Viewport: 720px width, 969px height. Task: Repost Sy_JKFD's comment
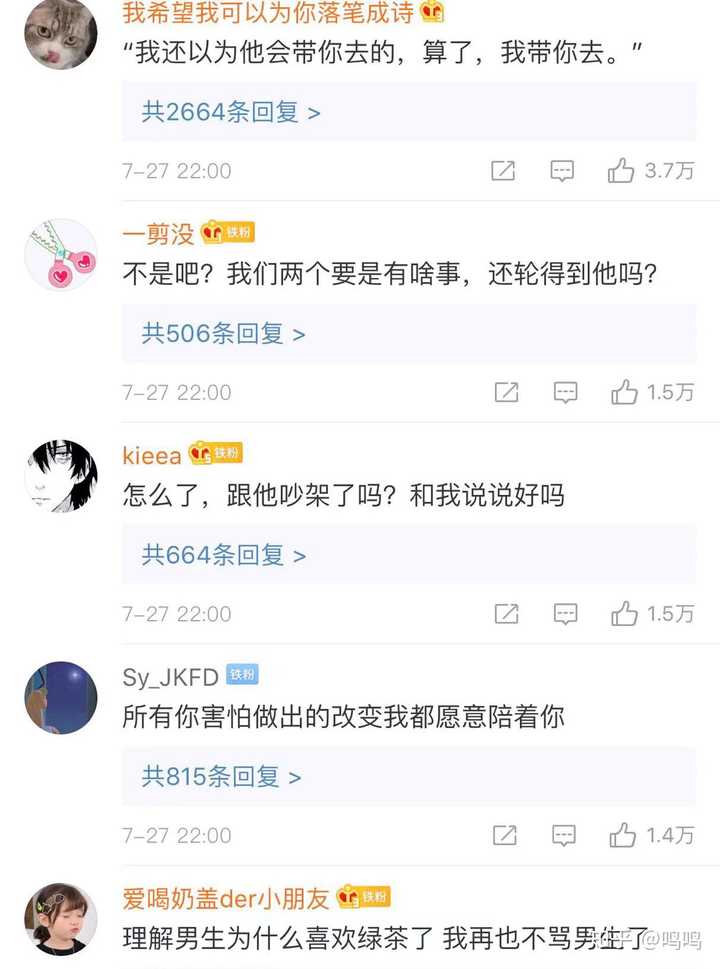click(x=507, y=835)
